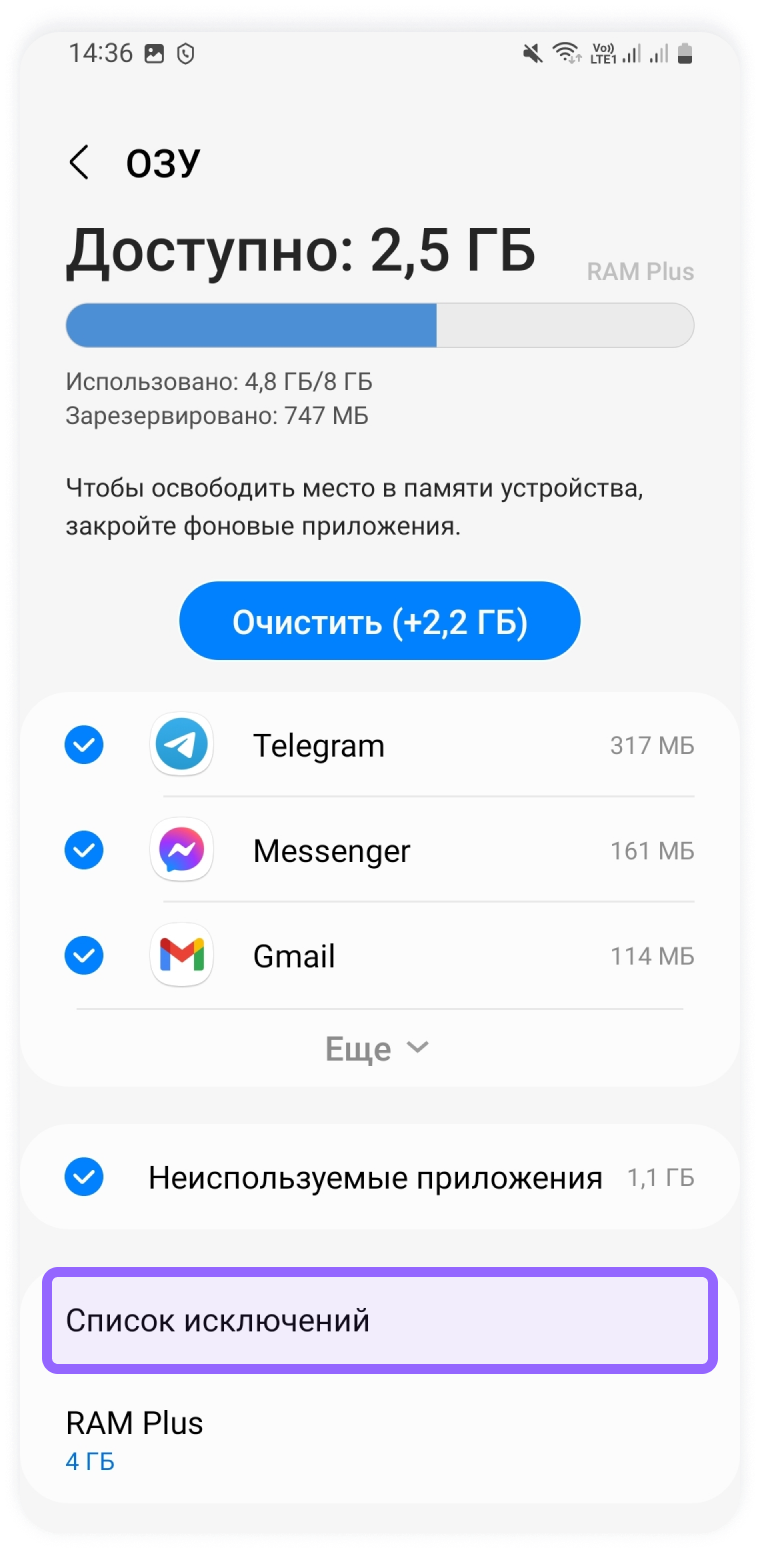Expand the app list with Еще
760x1554 pixels.
click(378, 1048)
